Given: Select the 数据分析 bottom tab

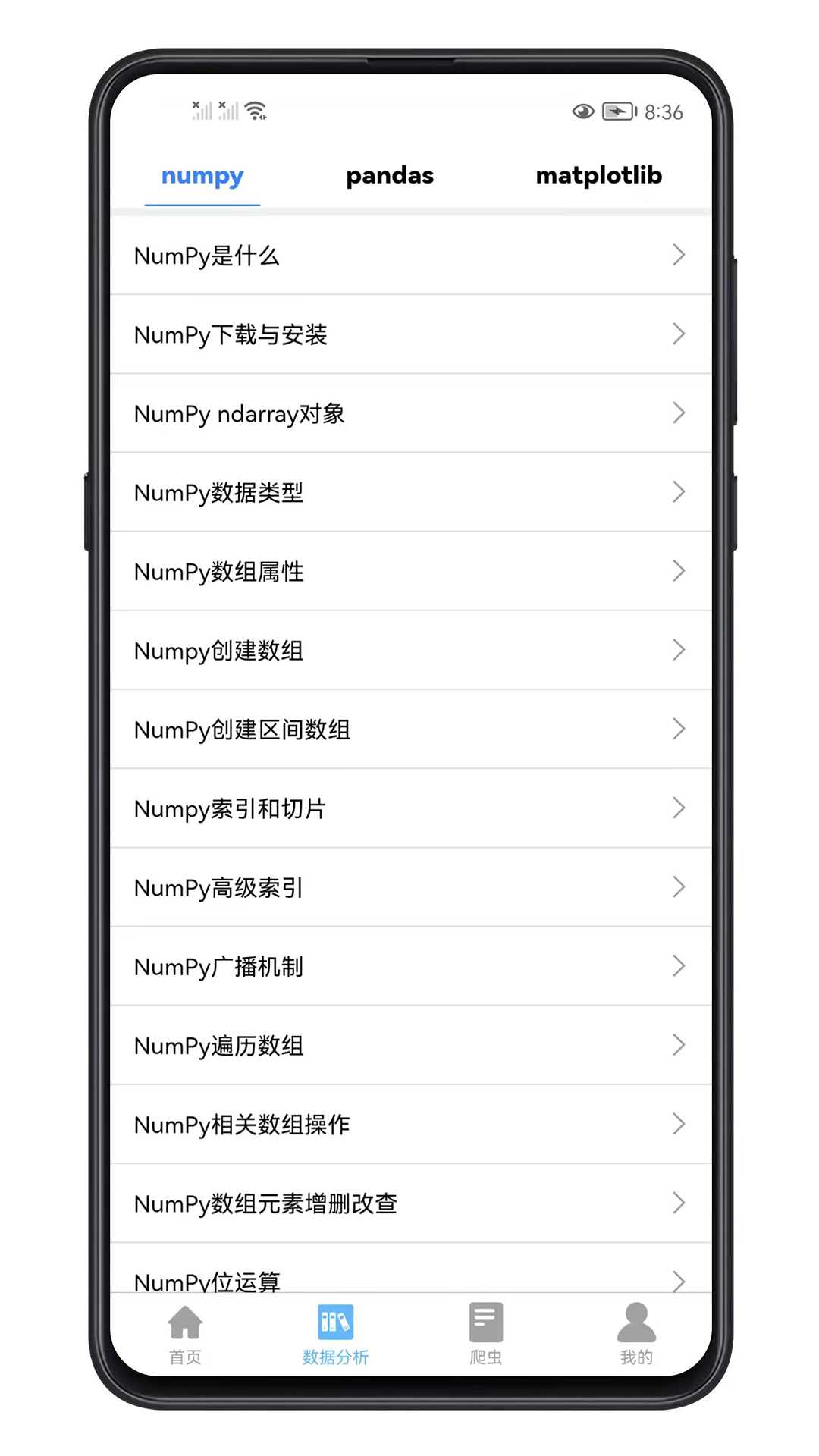Looking at the screenshot, I should (x=335, y=1335).
